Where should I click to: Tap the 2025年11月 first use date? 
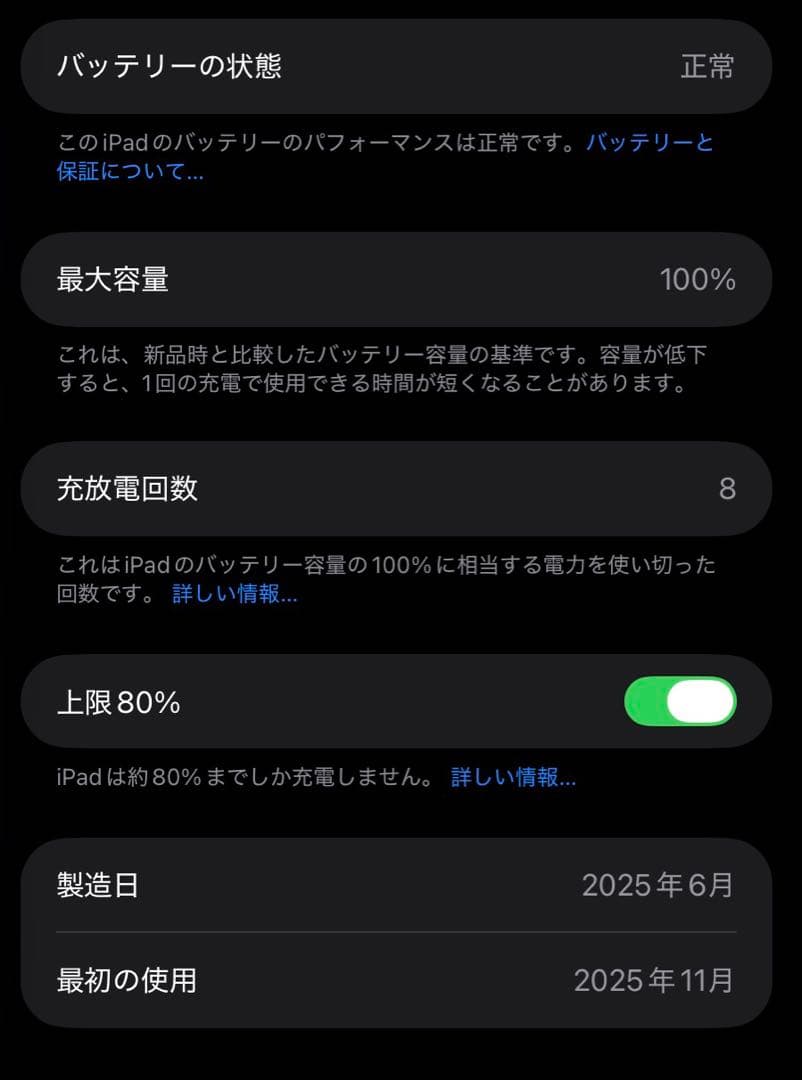click(651, 981)
